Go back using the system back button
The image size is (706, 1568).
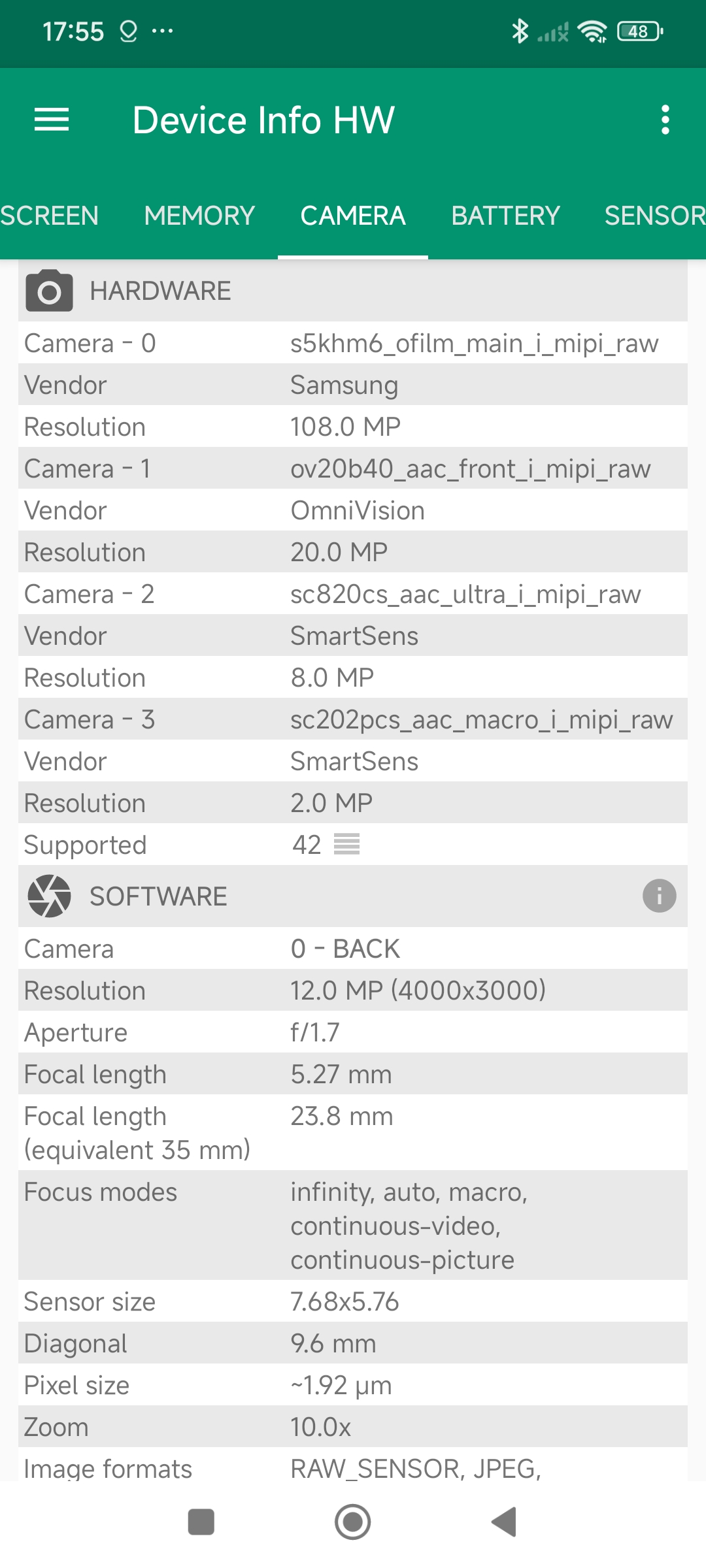click(x=504, y=1522)
